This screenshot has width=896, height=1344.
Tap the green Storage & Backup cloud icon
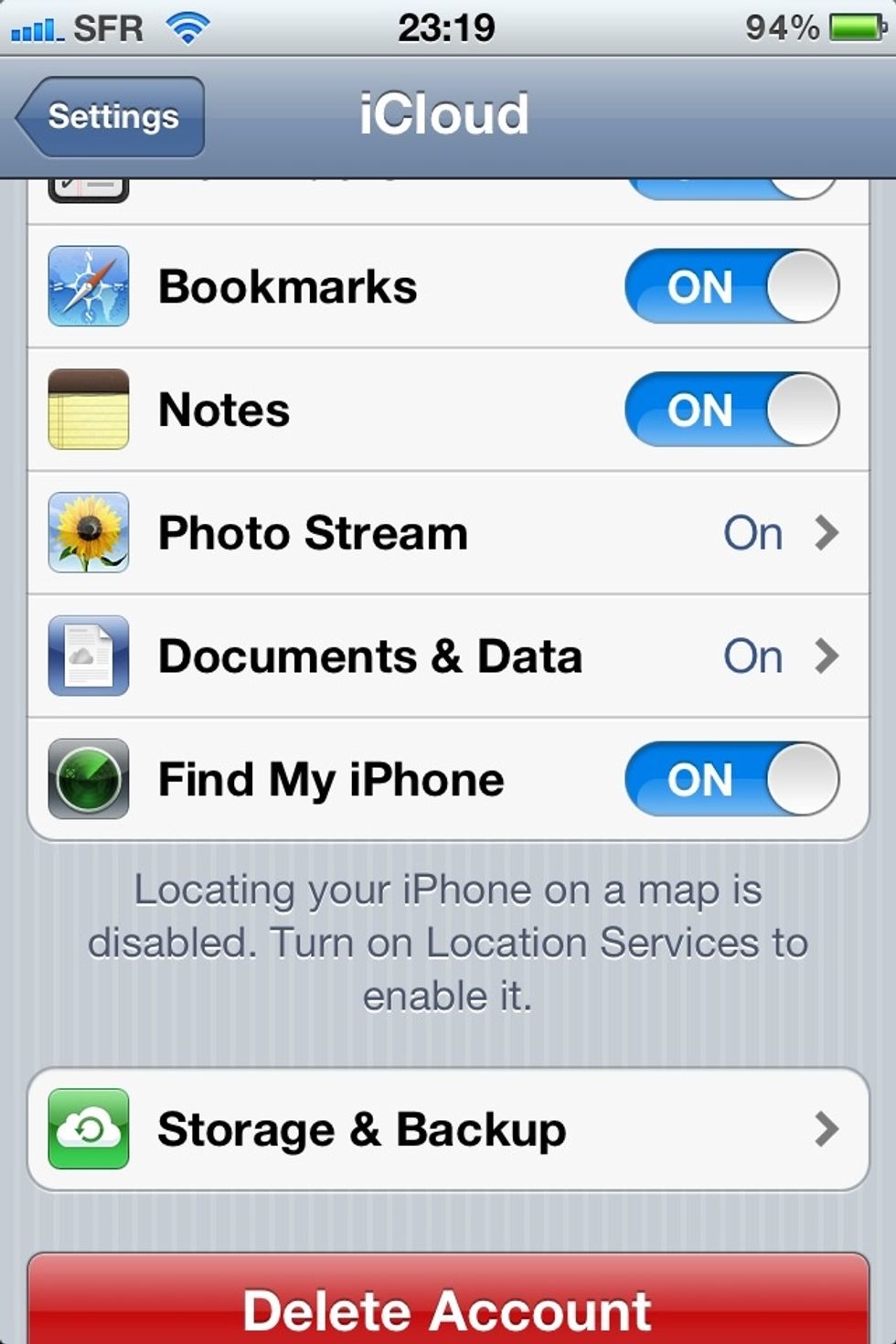(x=89, y=1128)
